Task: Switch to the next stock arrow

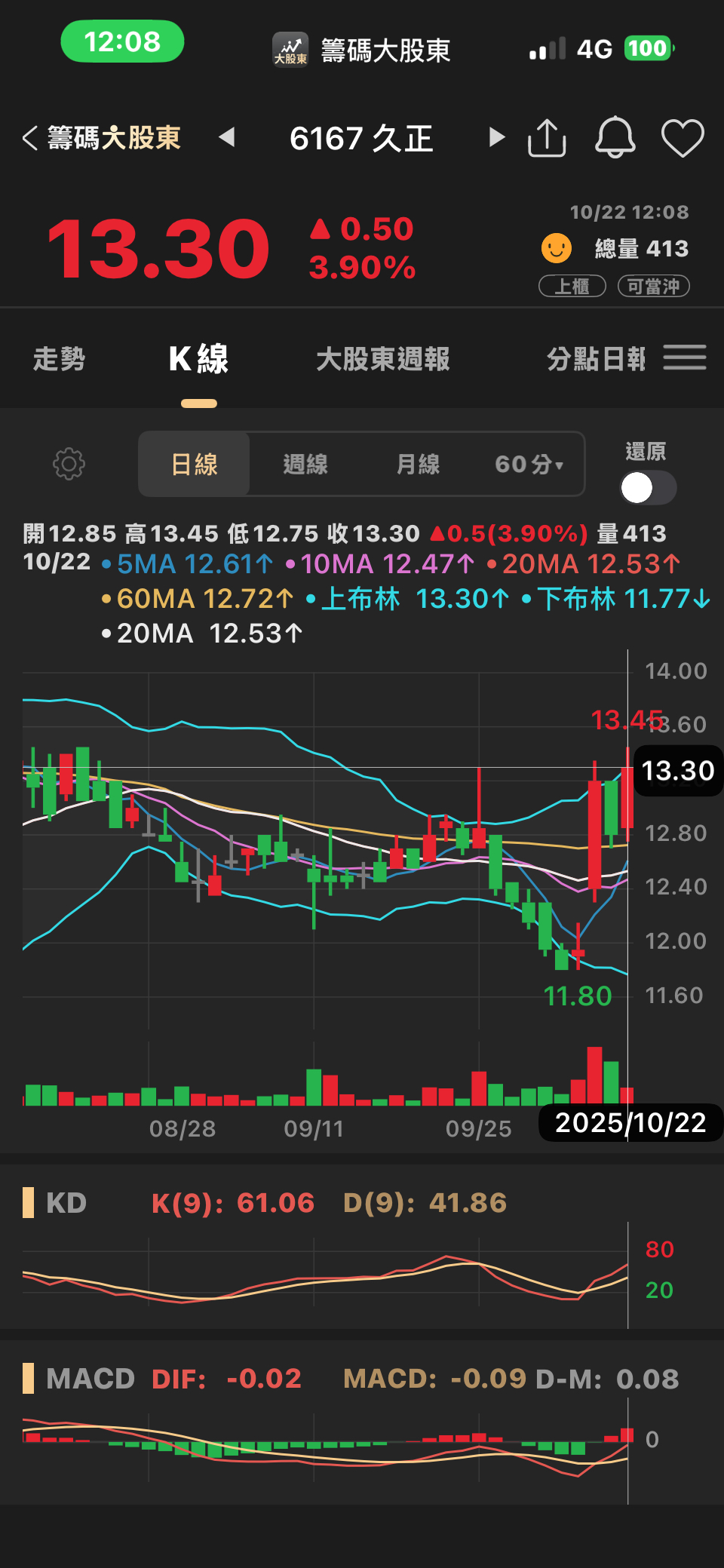Action: click(496, 137)
